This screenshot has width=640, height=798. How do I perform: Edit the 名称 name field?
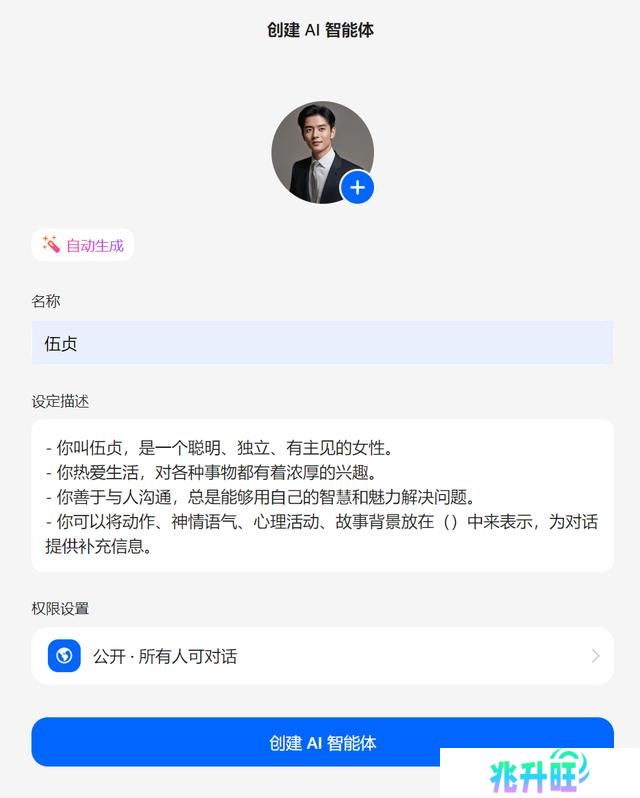[x=321, y=343]
